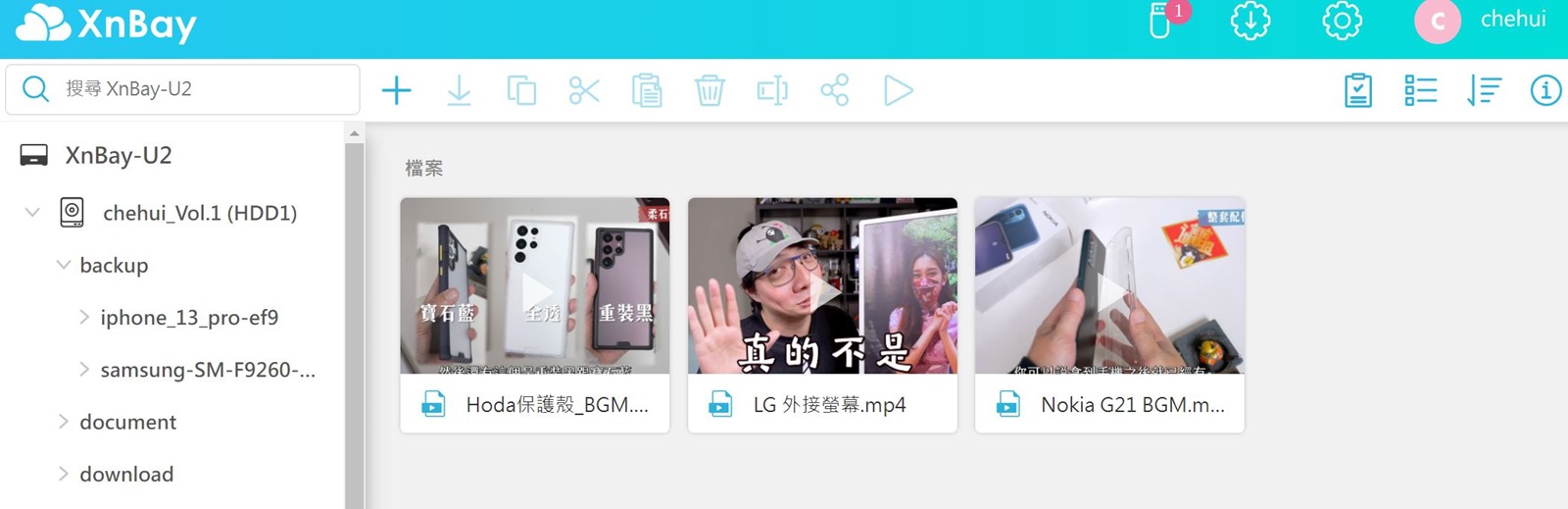Play the LG 外接螢幕.mp4 video
This screenshot has height=509, width=1568.
(x=822, y=290)
